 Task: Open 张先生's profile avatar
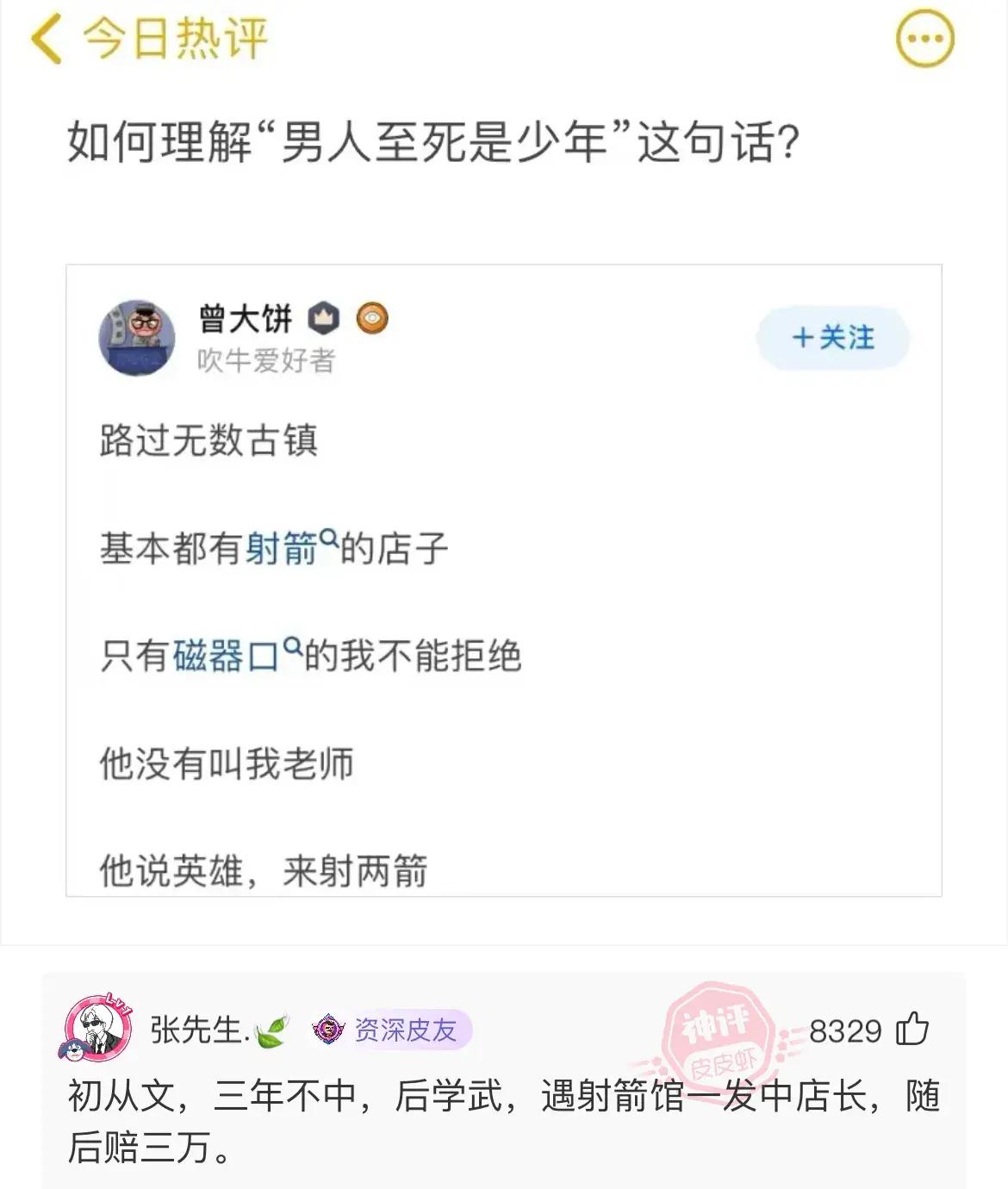tap(97, 1028)
